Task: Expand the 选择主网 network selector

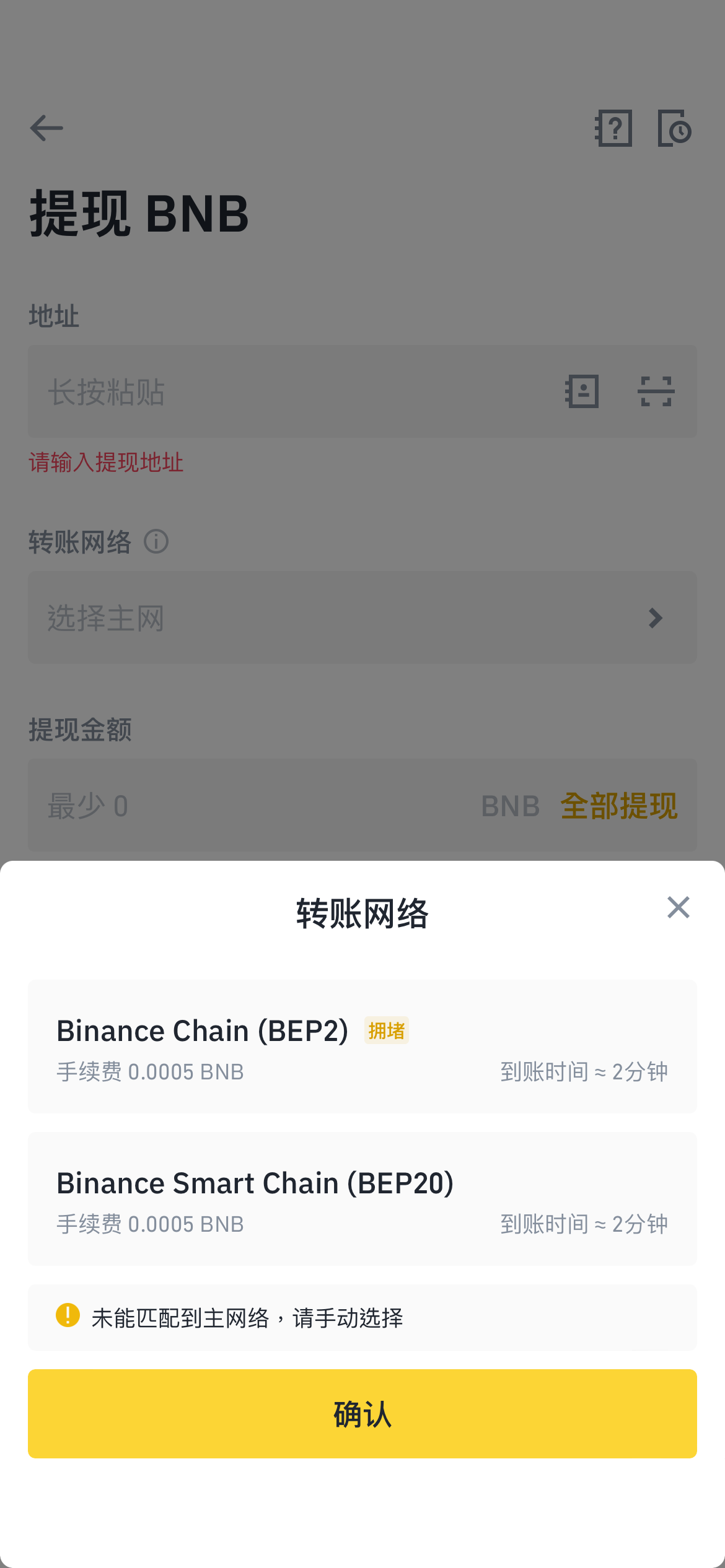Action: pos(362,617)
